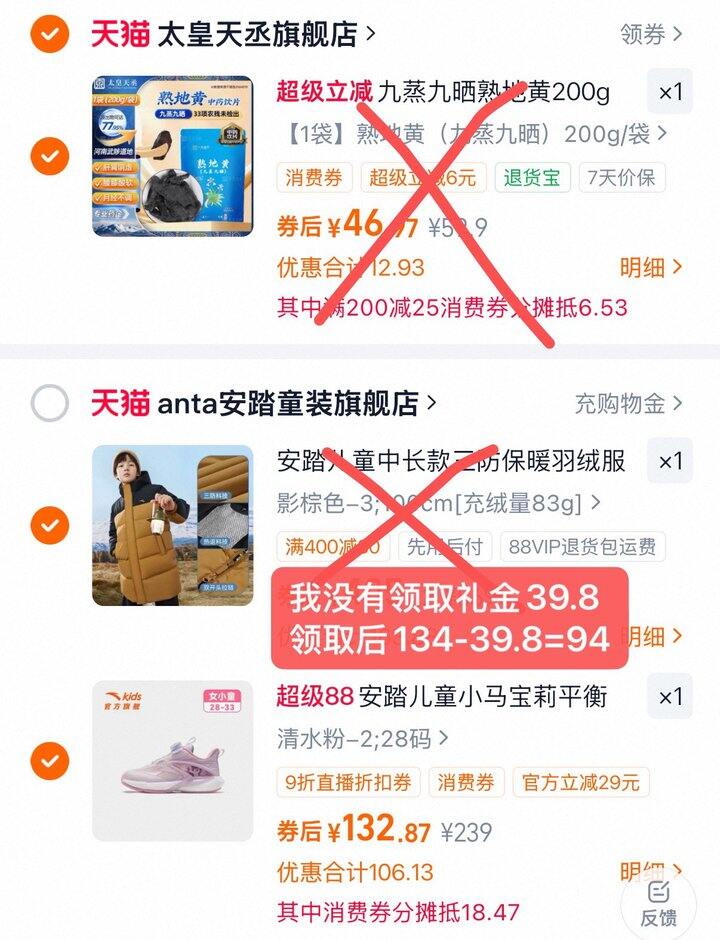Viewport: 720px width, 940px height.
Task: Change the 【1袋】熟地黄 200g/袋 spec
Action: tap(470, 134)
